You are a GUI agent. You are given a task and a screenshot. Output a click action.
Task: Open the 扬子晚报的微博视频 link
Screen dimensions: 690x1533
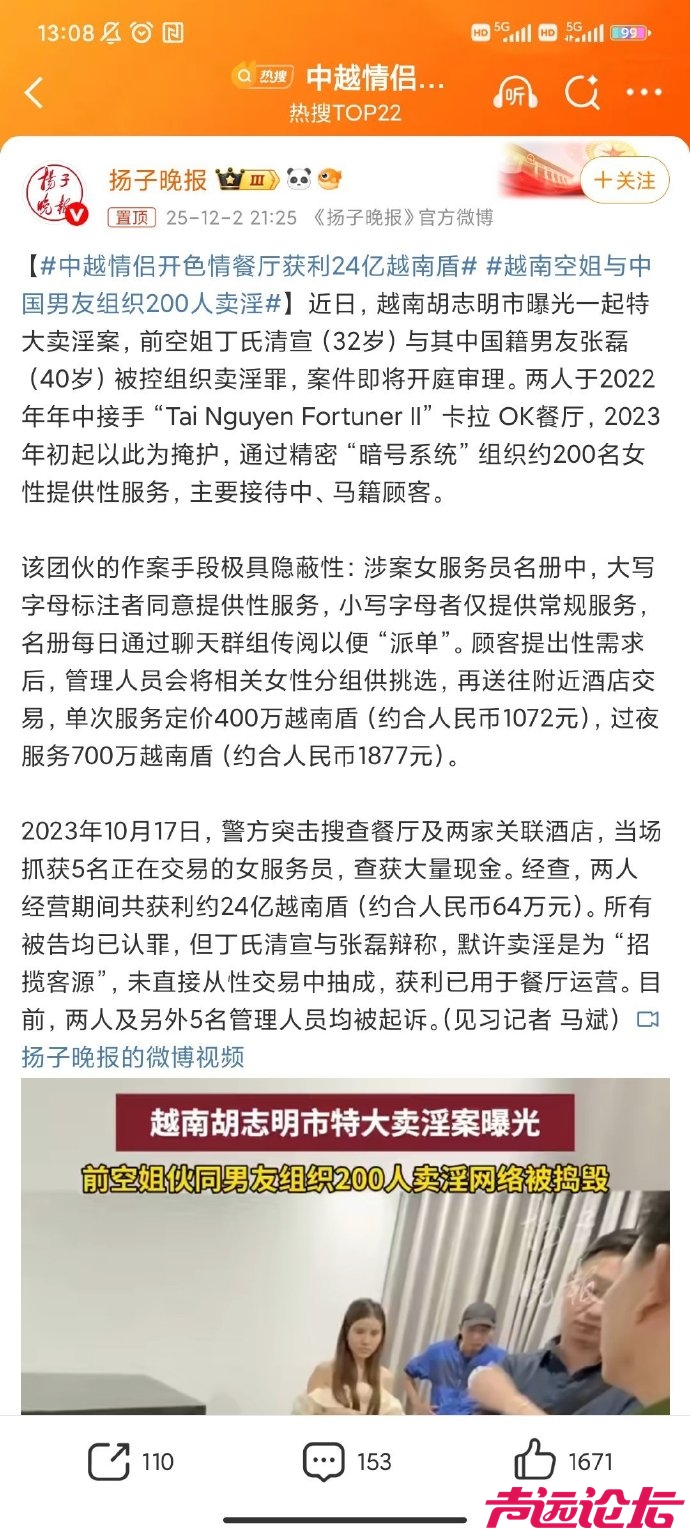[132, 1057]
